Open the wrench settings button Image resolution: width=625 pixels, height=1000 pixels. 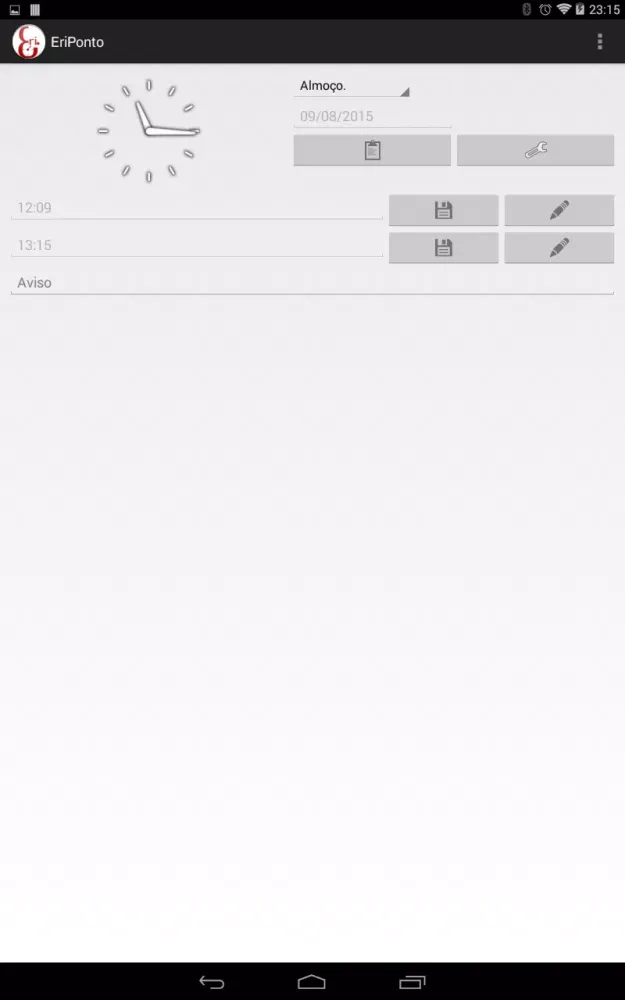535,151
